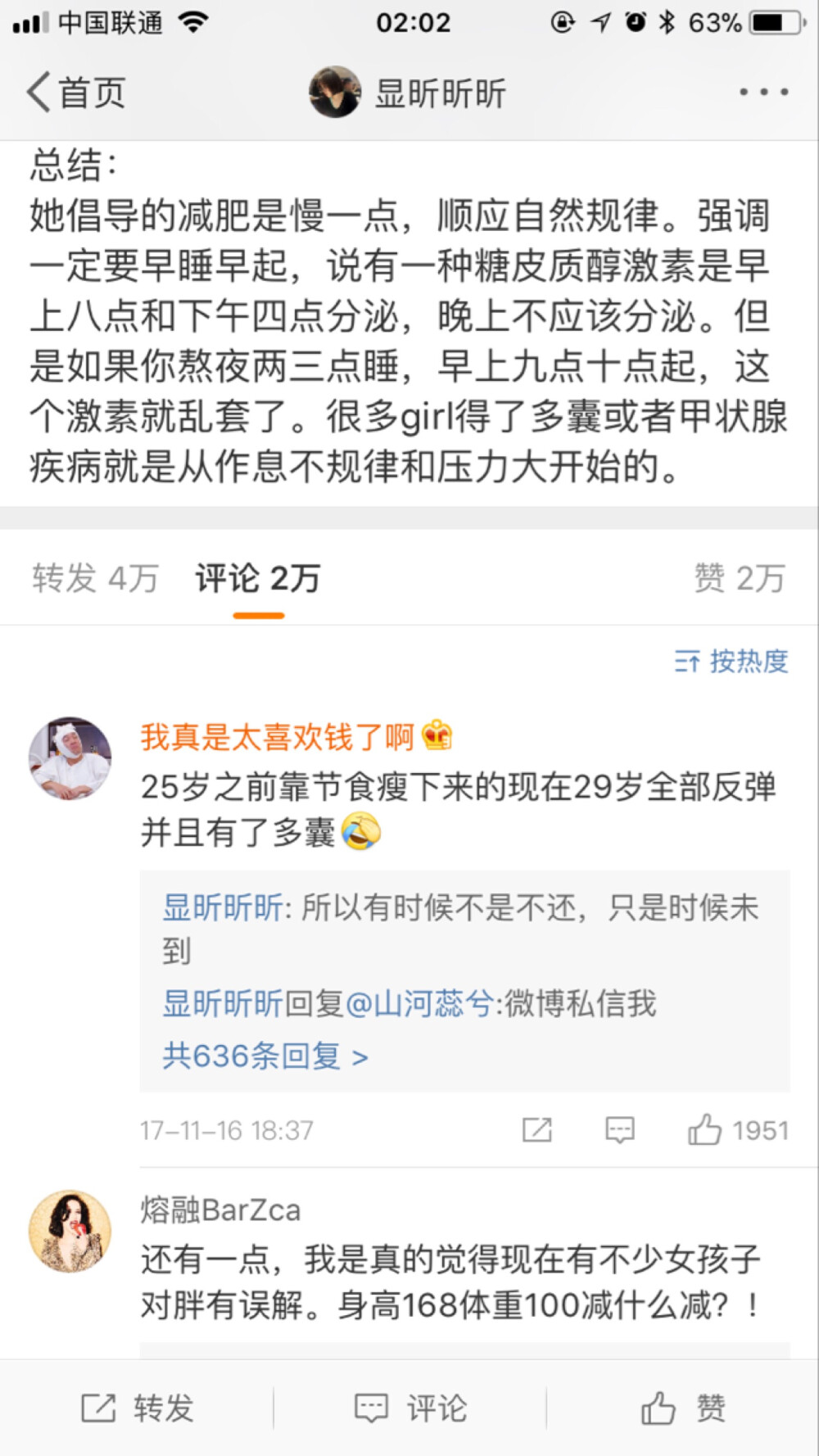Open the reply icon on the first comment
Viewport: 819px width, 1456px height.
pos(620,1130)
